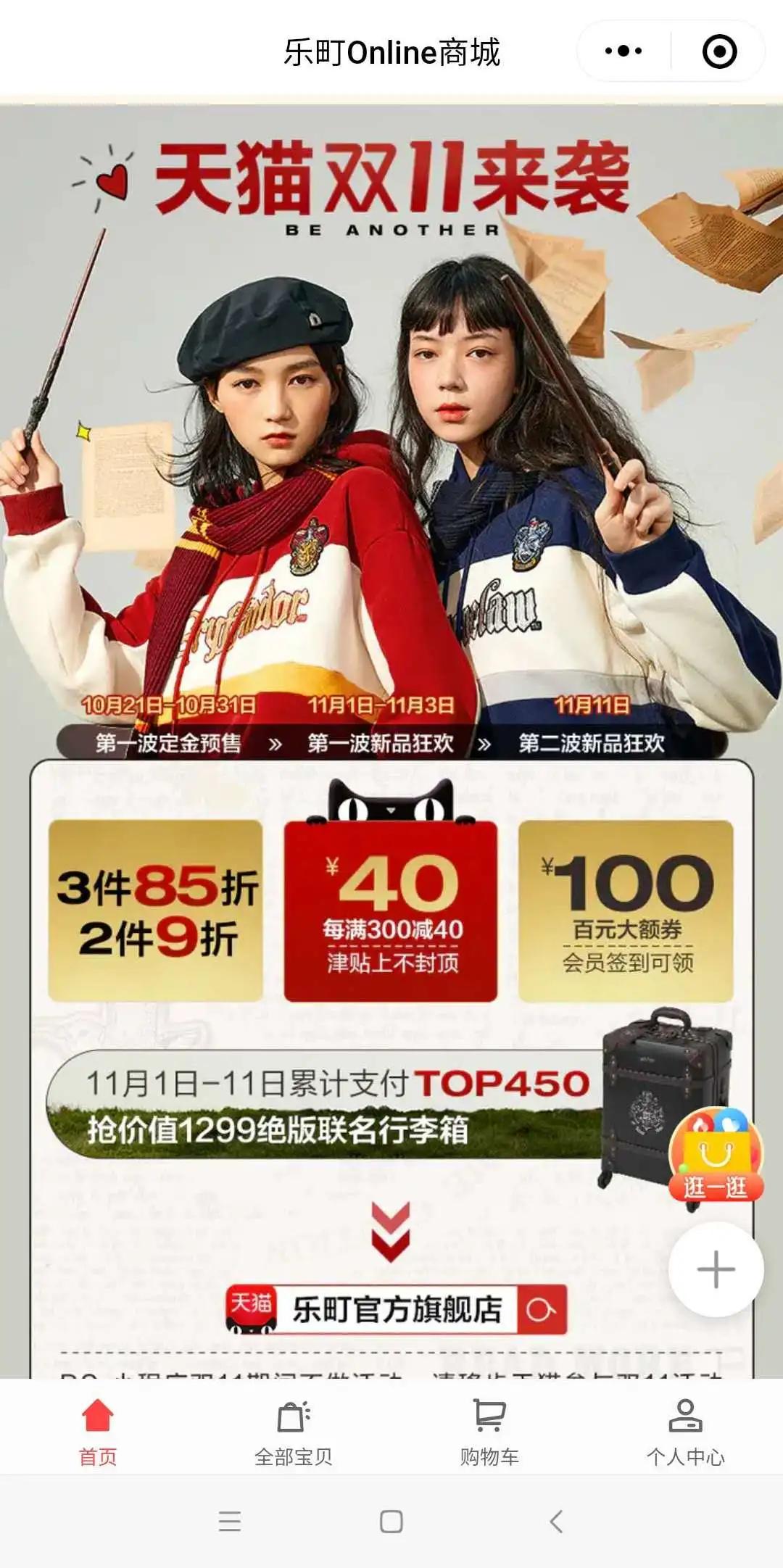The height and width of the screenshot is (1568, 783).
Task: Open the 3件85折 2件9折 discount card
Action: 156,912
